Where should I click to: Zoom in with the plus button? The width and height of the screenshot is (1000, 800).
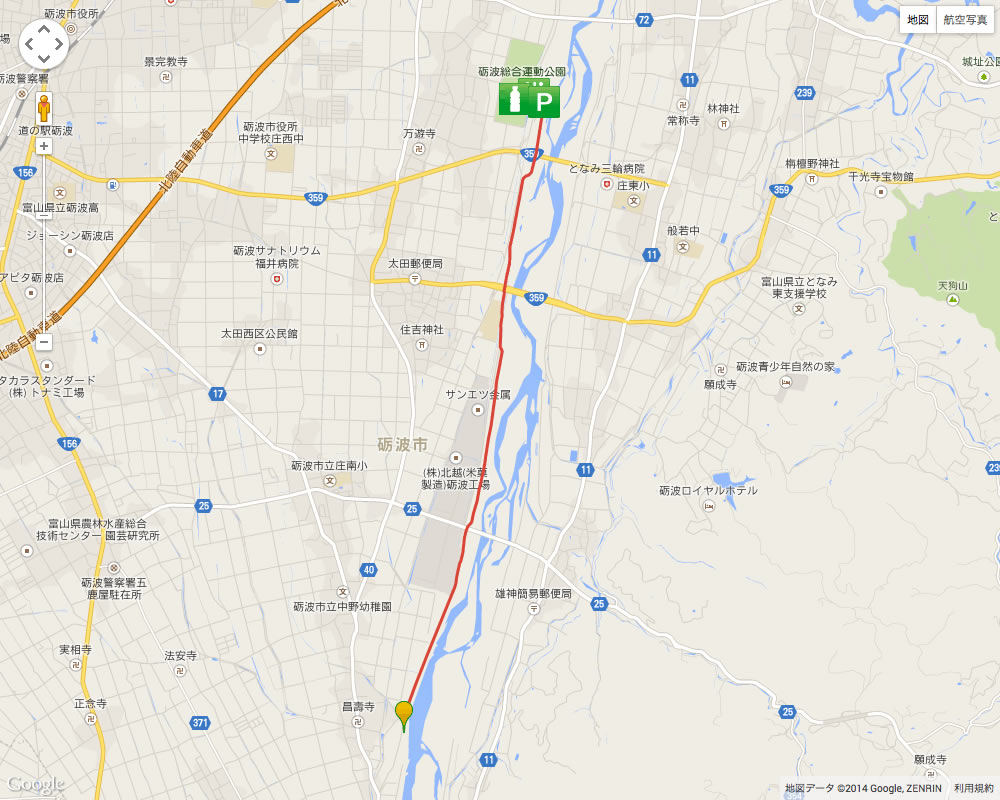click(44, 146)
